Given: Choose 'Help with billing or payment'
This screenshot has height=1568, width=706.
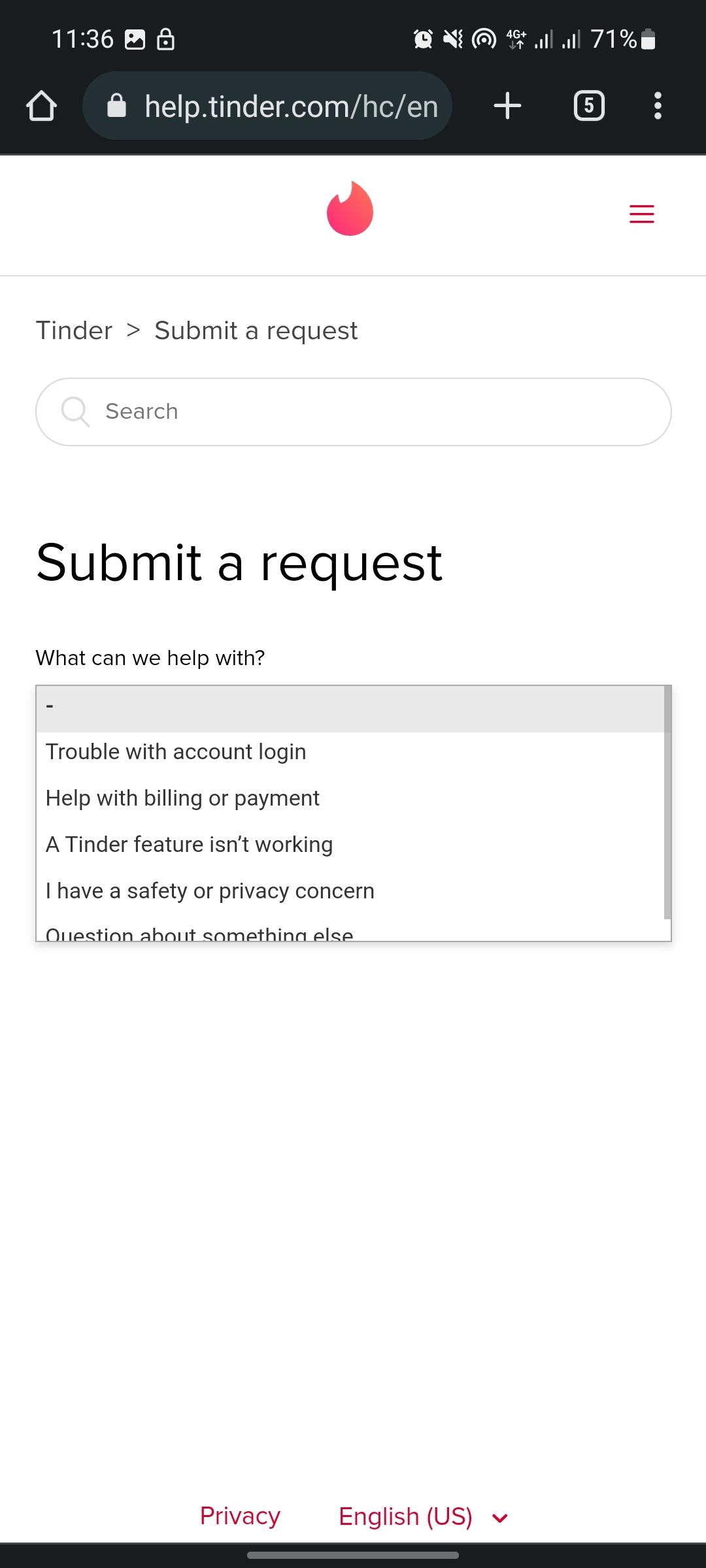Looking at the screenshot, I should tap(182, 798).
